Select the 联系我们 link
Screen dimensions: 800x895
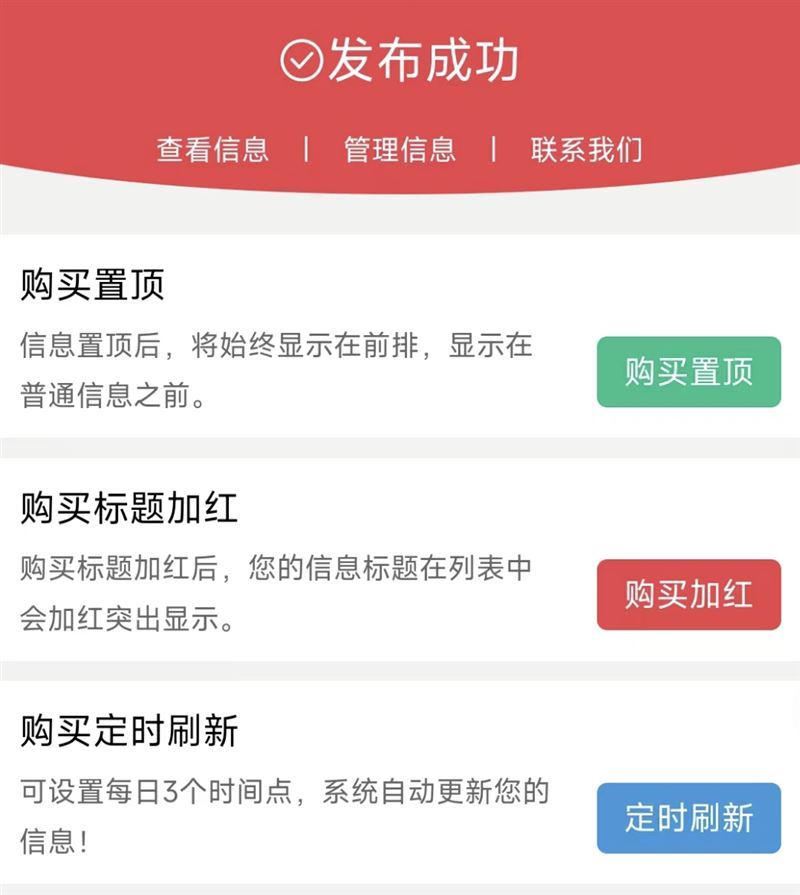tap(587, 150)
